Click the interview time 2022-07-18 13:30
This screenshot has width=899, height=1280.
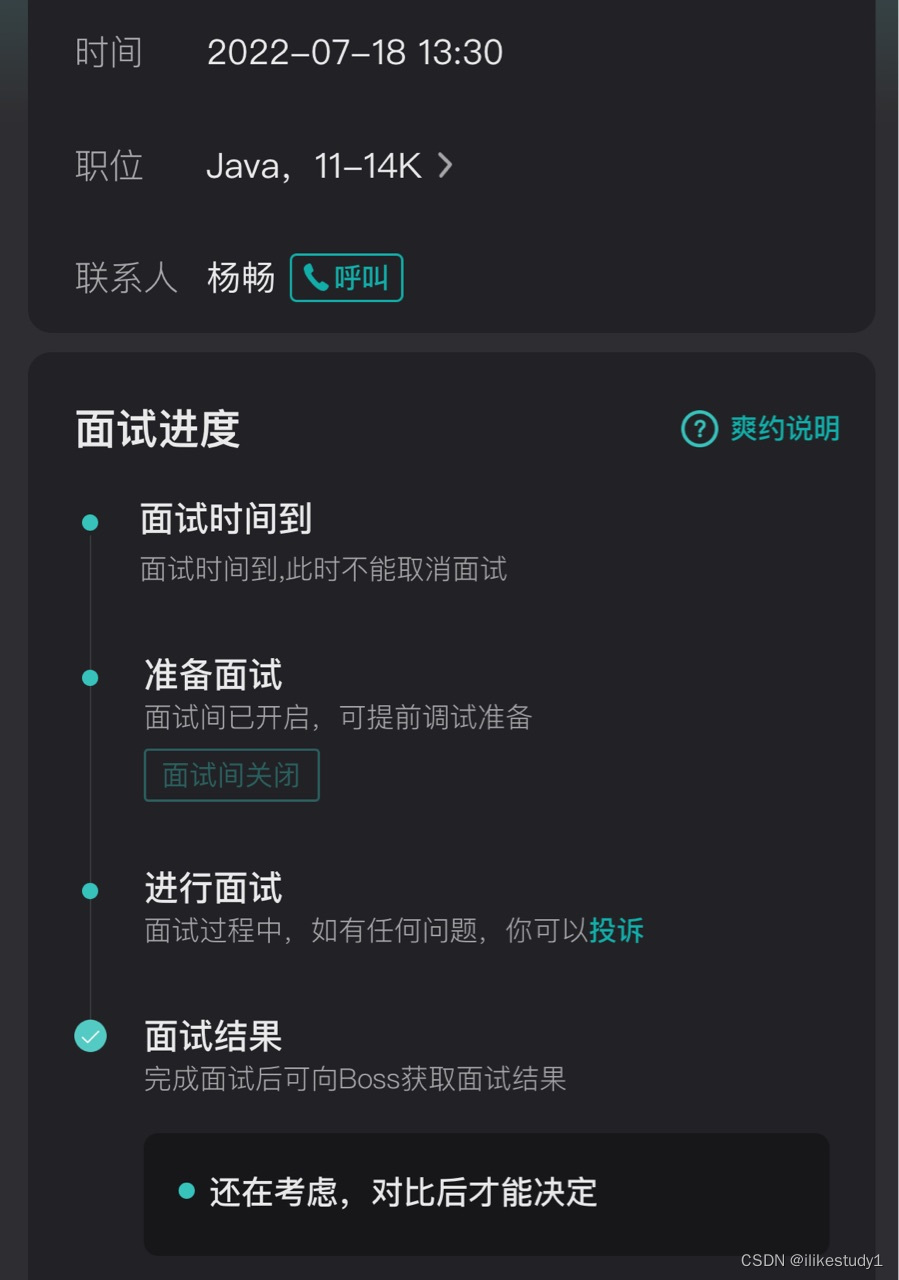[355, 51]
